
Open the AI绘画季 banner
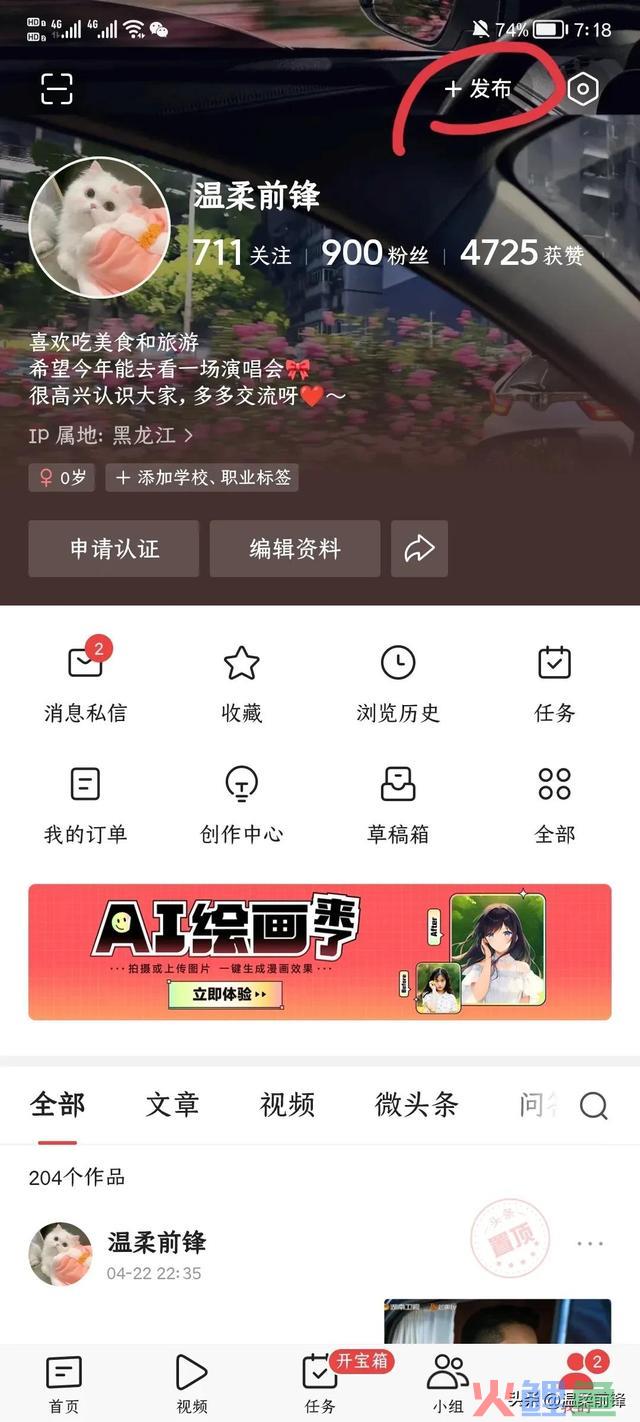point(320,951)
